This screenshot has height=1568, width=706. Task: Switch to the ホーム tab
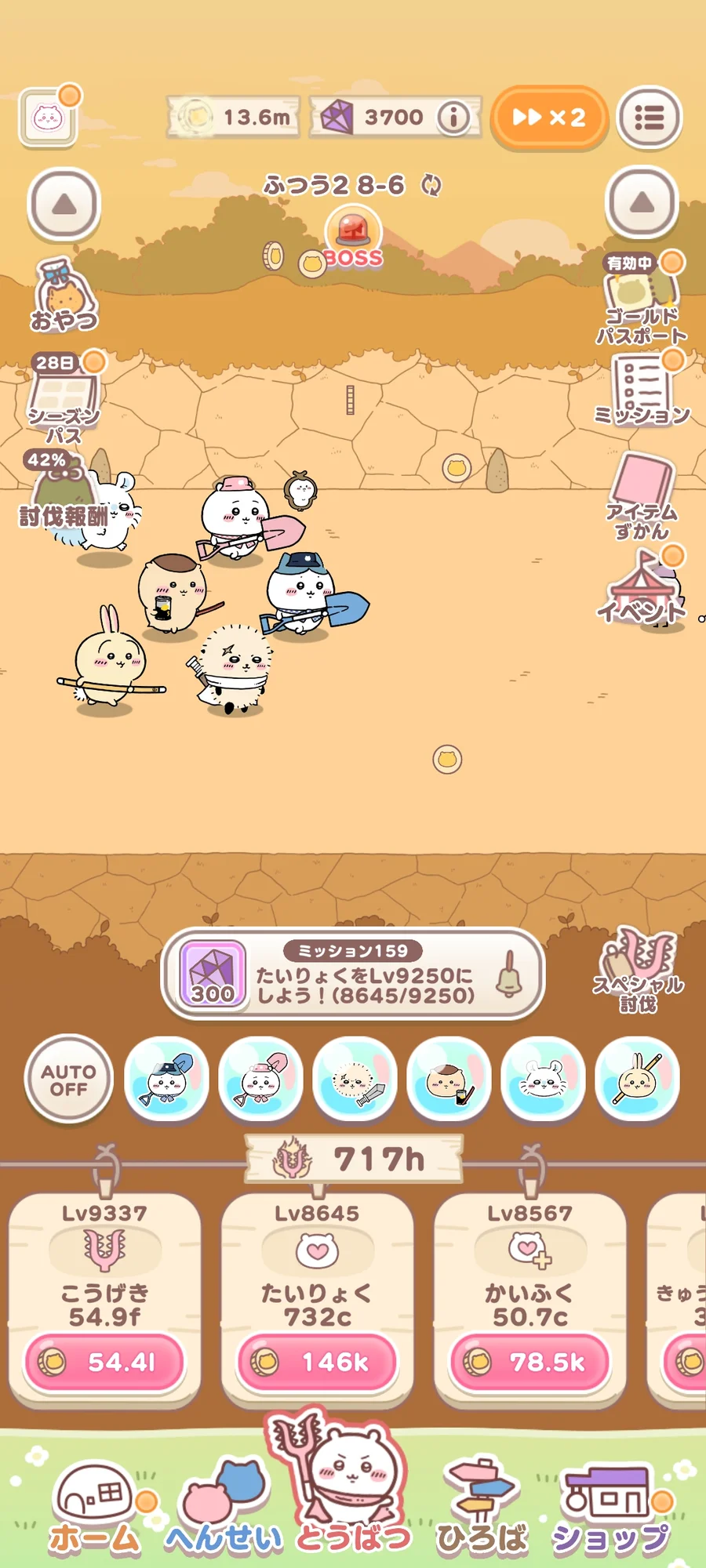[x=96, y=1509]
